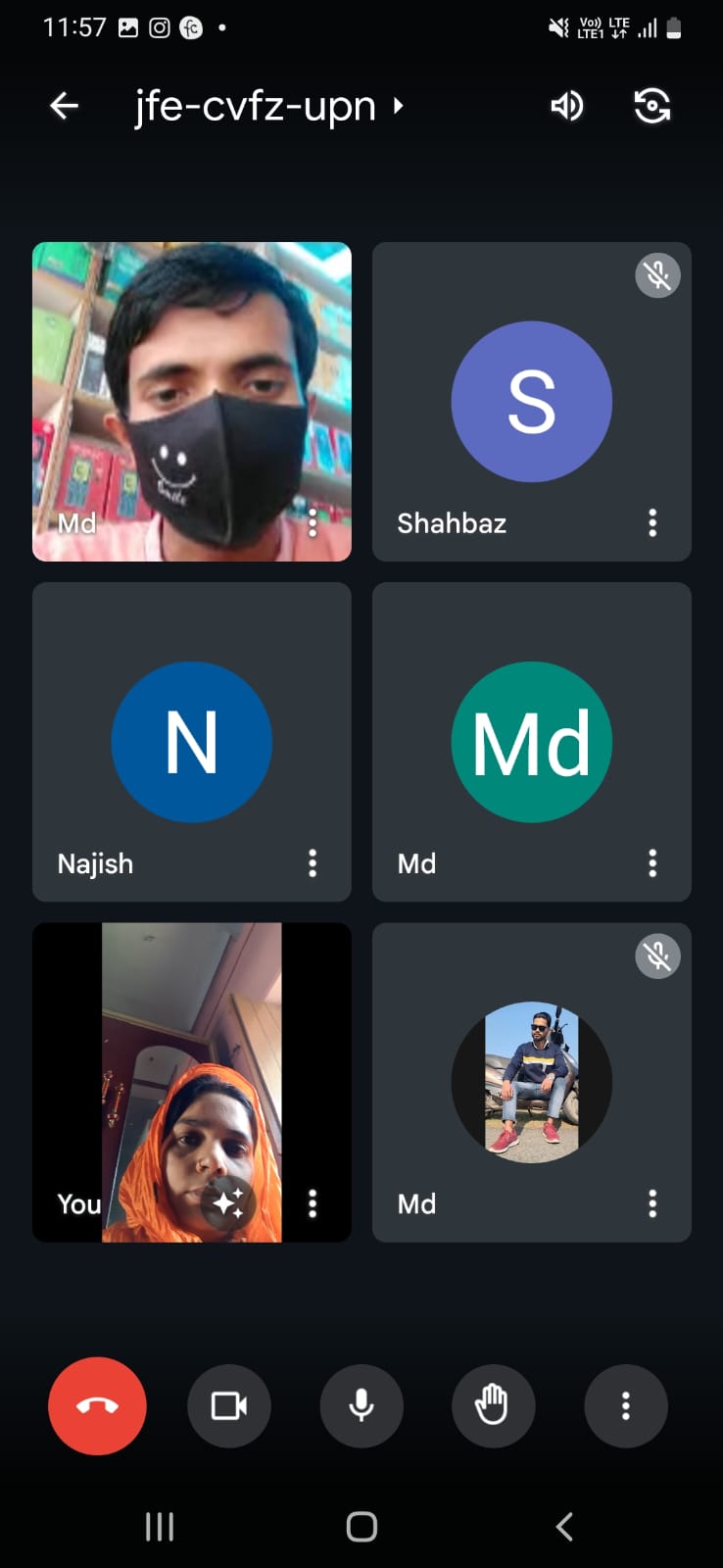The image size is (723, 1568).
Task: Go back using the top-left arrow
Action: coord(65,106)
